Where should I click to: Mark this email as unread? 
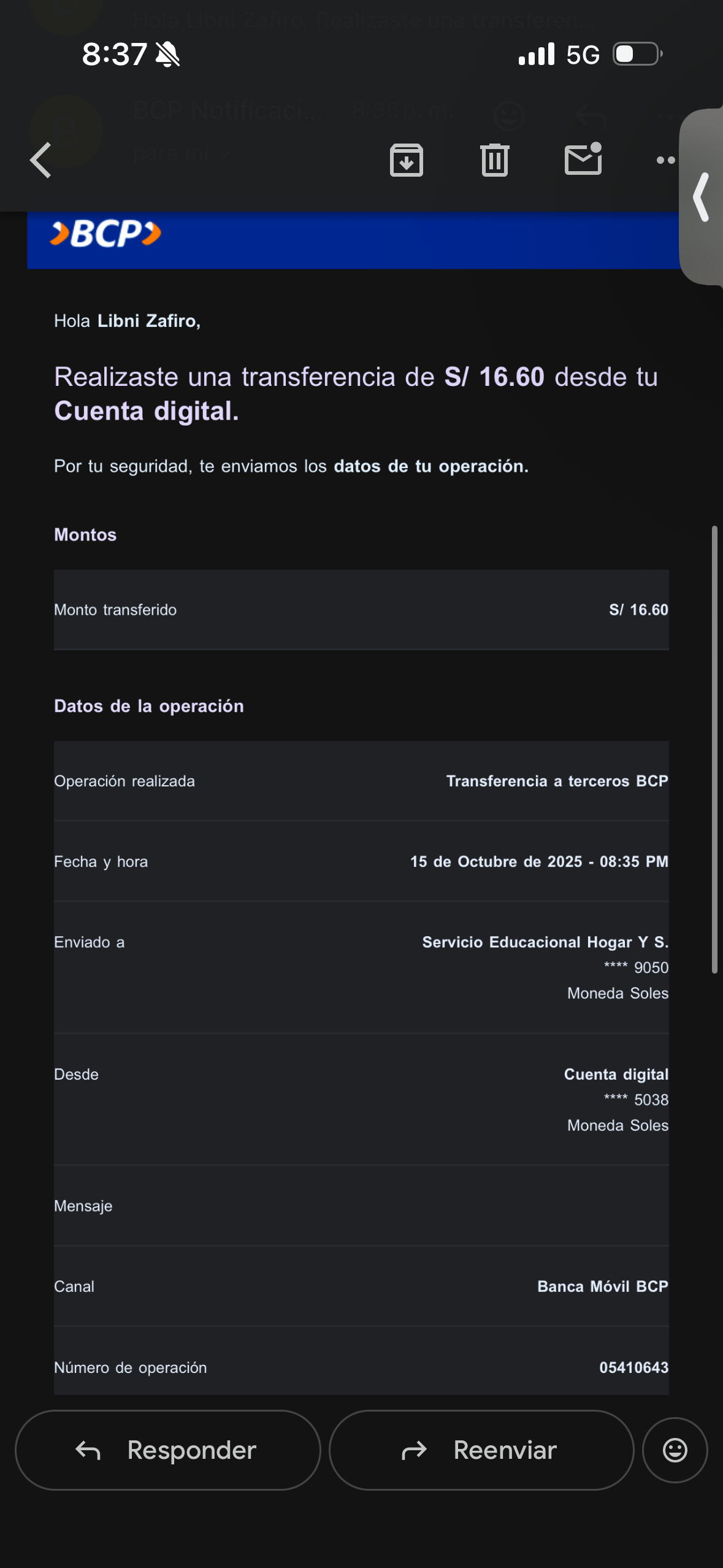click(x=583, y=159)
